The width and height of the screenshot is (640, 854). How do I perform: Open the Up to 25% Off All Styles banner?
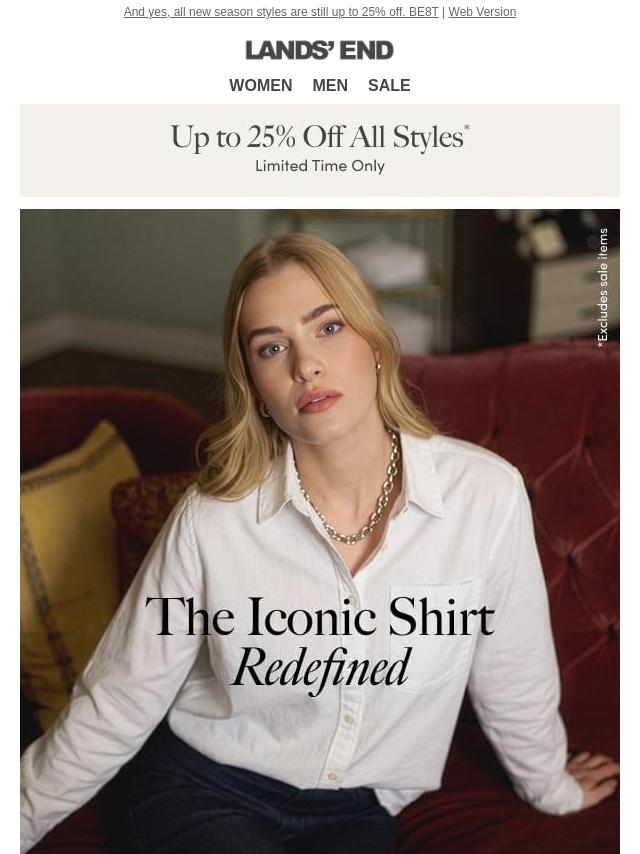(x=320, y=150)
